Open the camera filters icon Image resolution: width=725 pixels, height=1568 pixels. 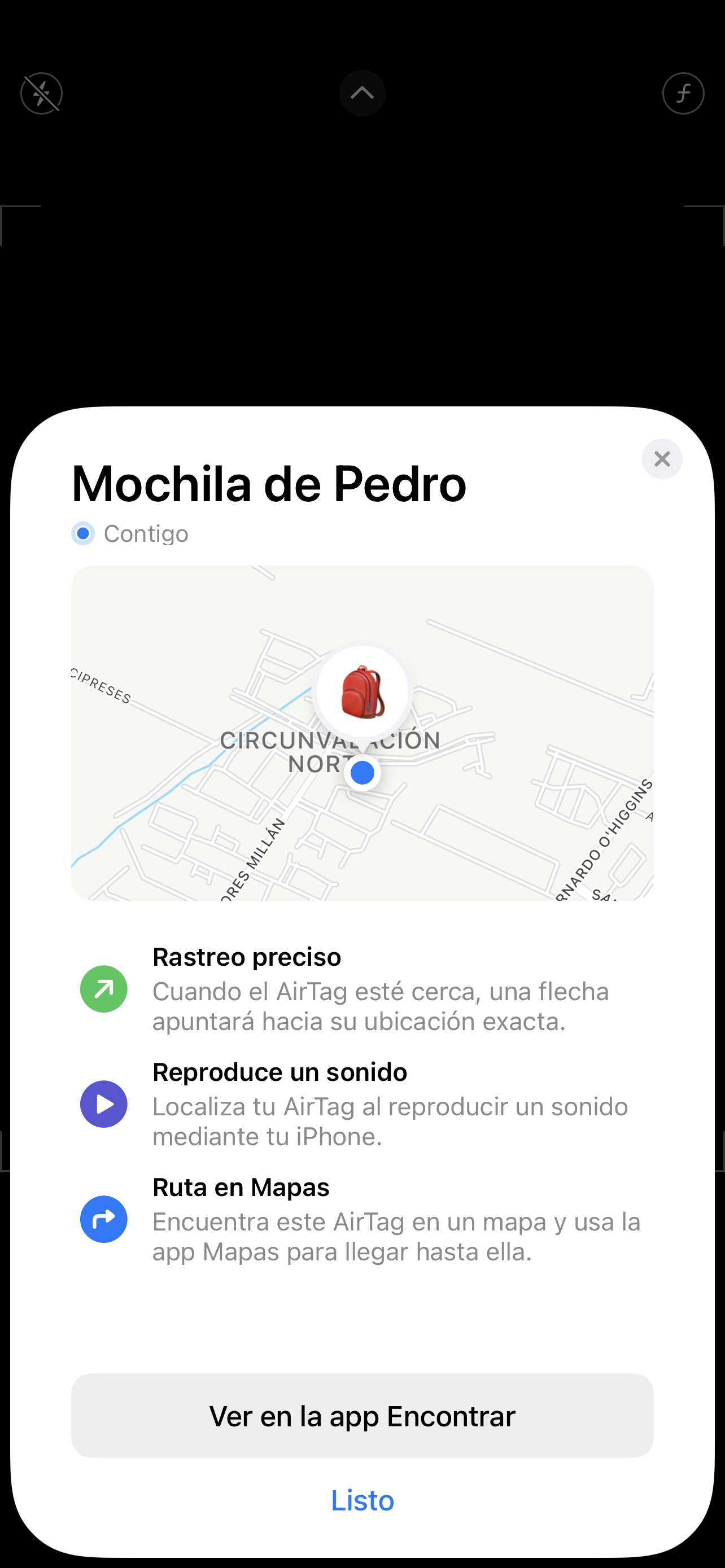tap(683, 94)
